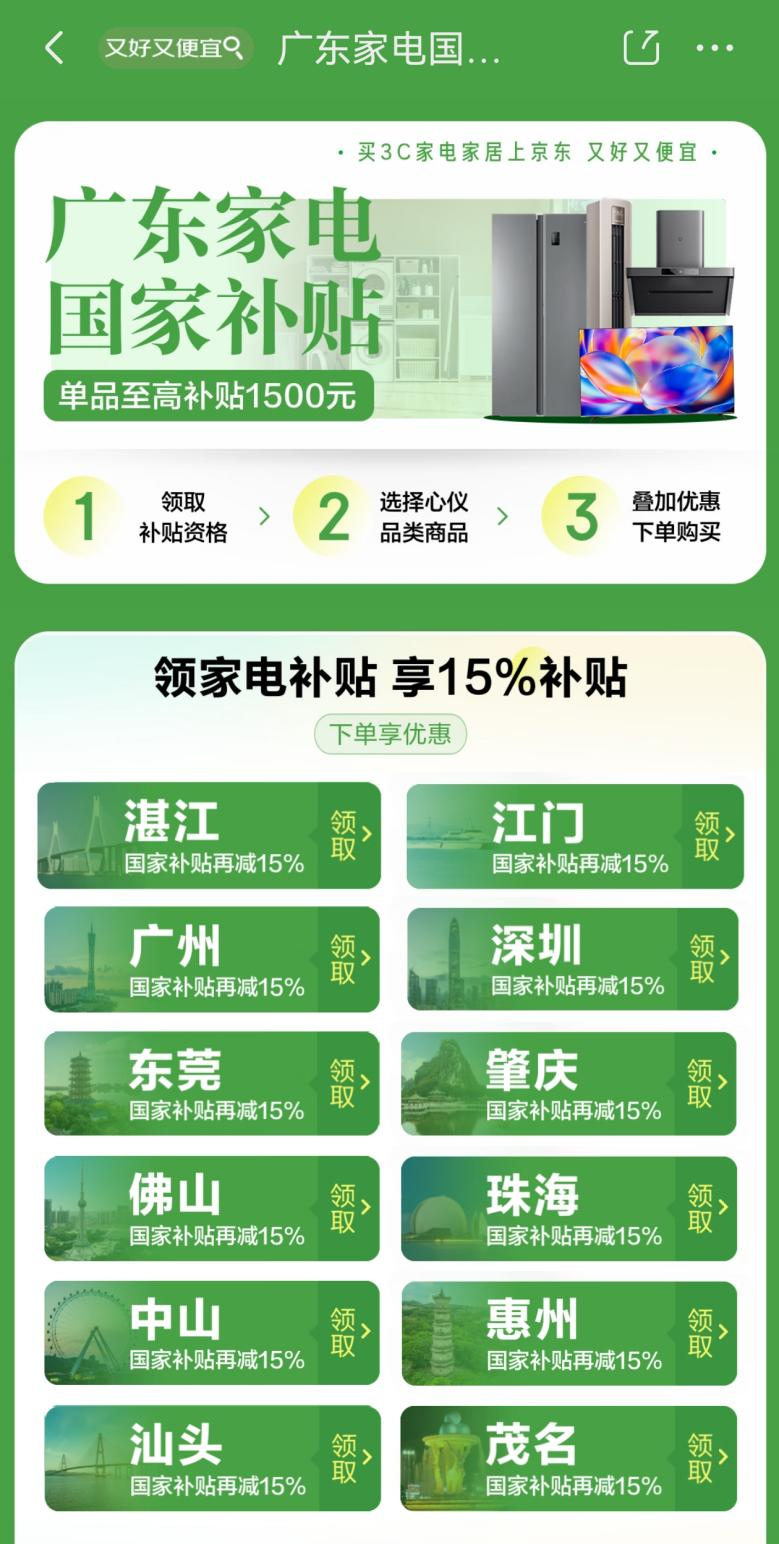779x1544 pixels.
Task: Open the more options (...) menu icon
Action: point(714,47)
